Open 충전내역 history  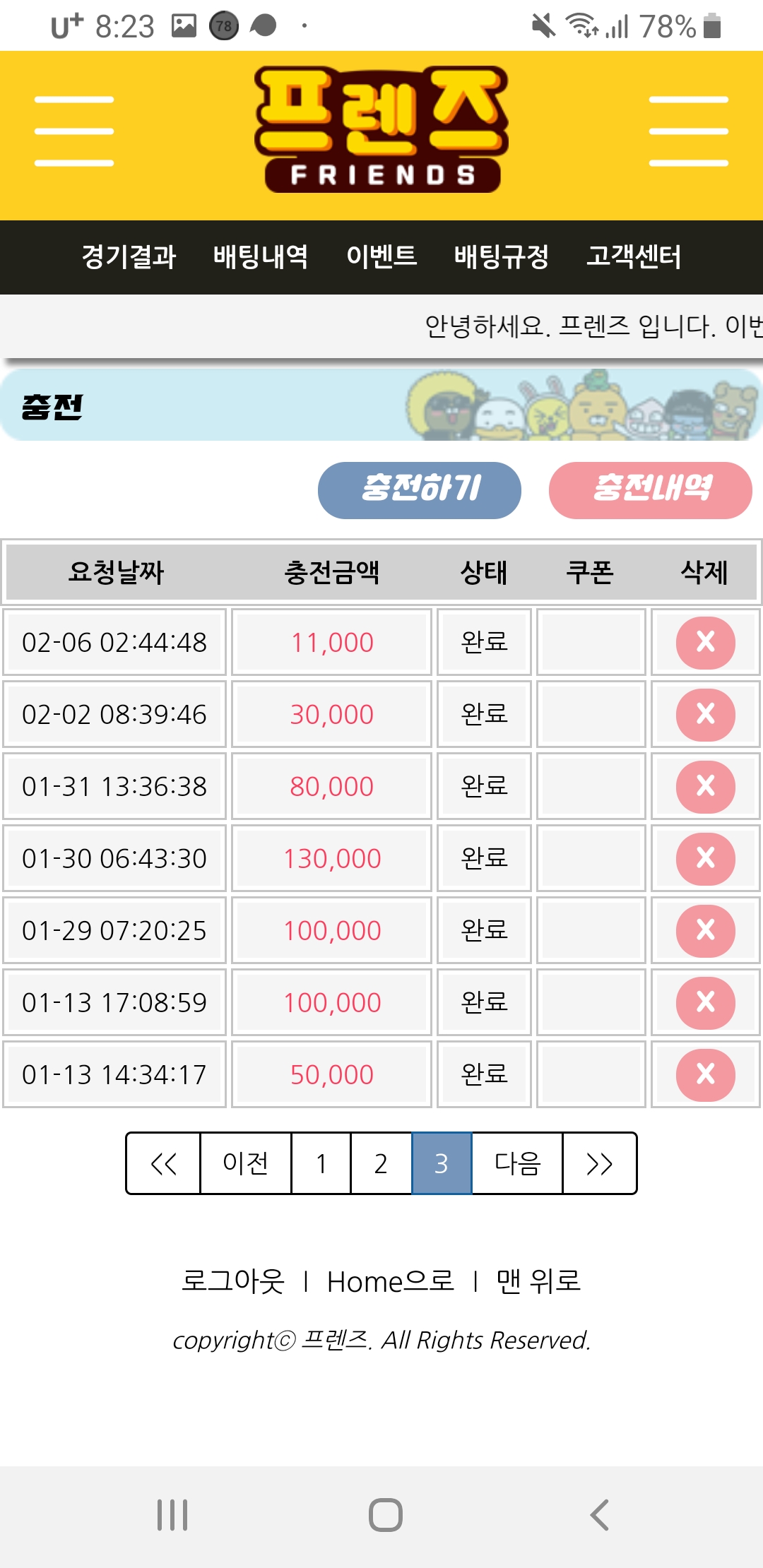pyautogui.click(x=650, y=490)
